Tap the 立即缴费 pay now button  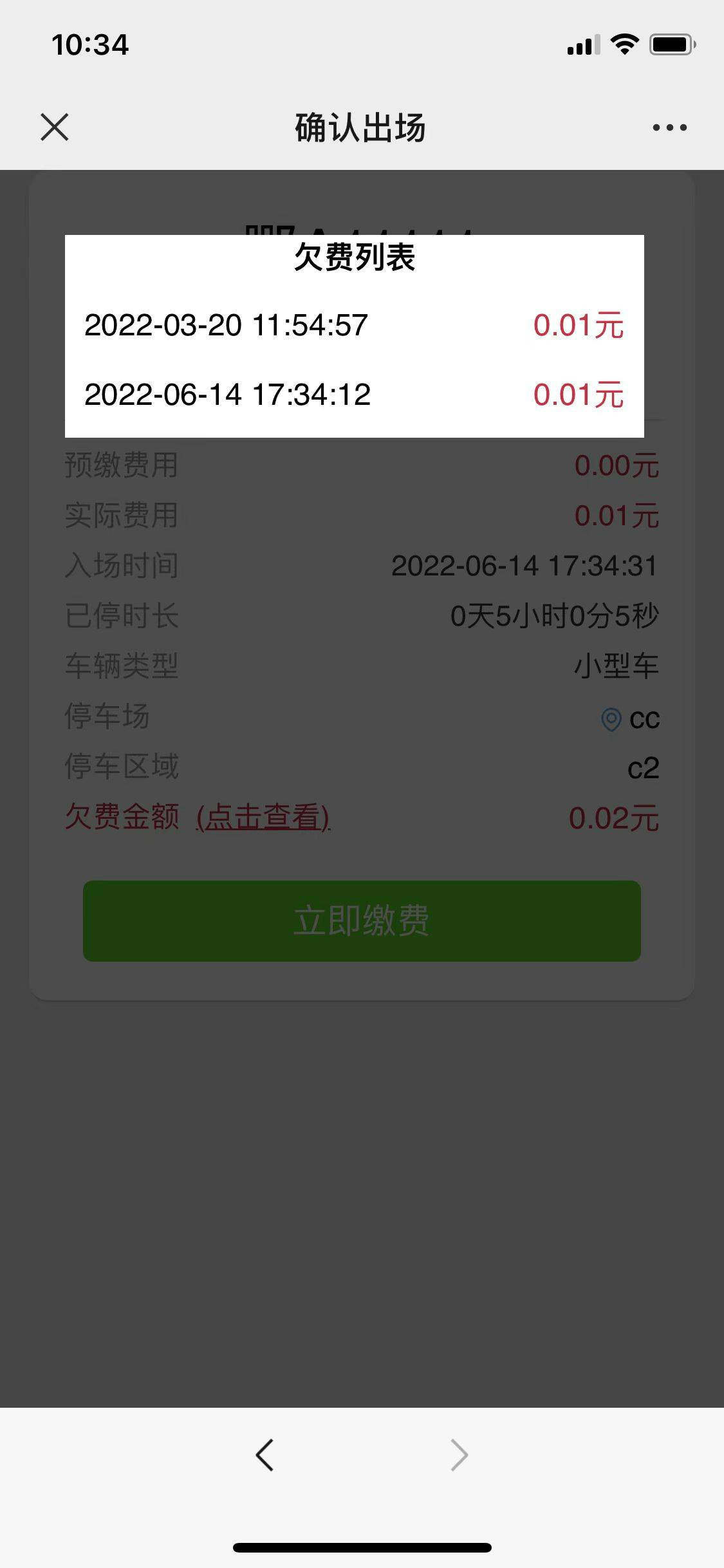pyautogui.click(x=362, y=920)
